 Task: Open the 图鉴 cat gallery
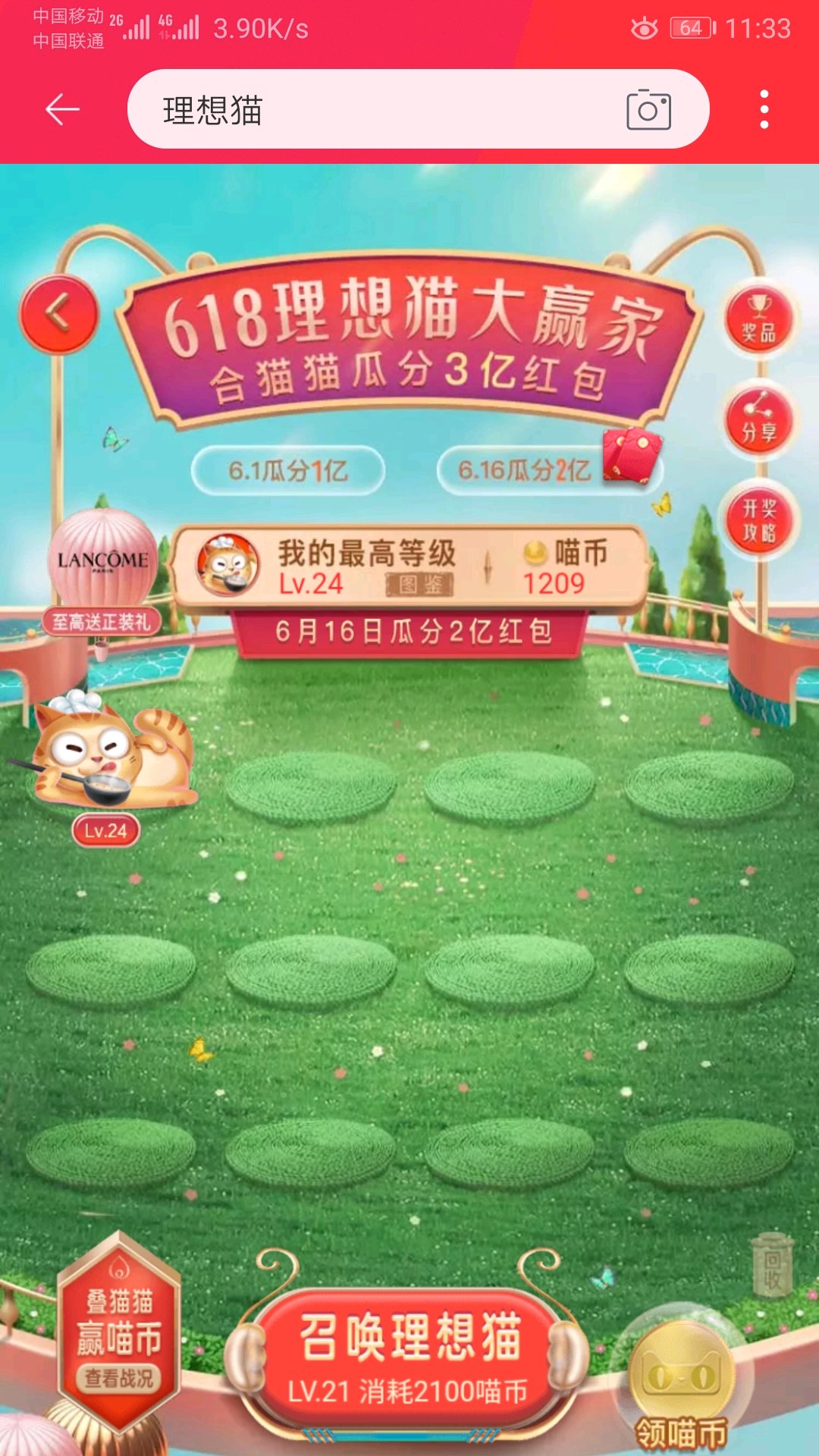tap(419, 585)
